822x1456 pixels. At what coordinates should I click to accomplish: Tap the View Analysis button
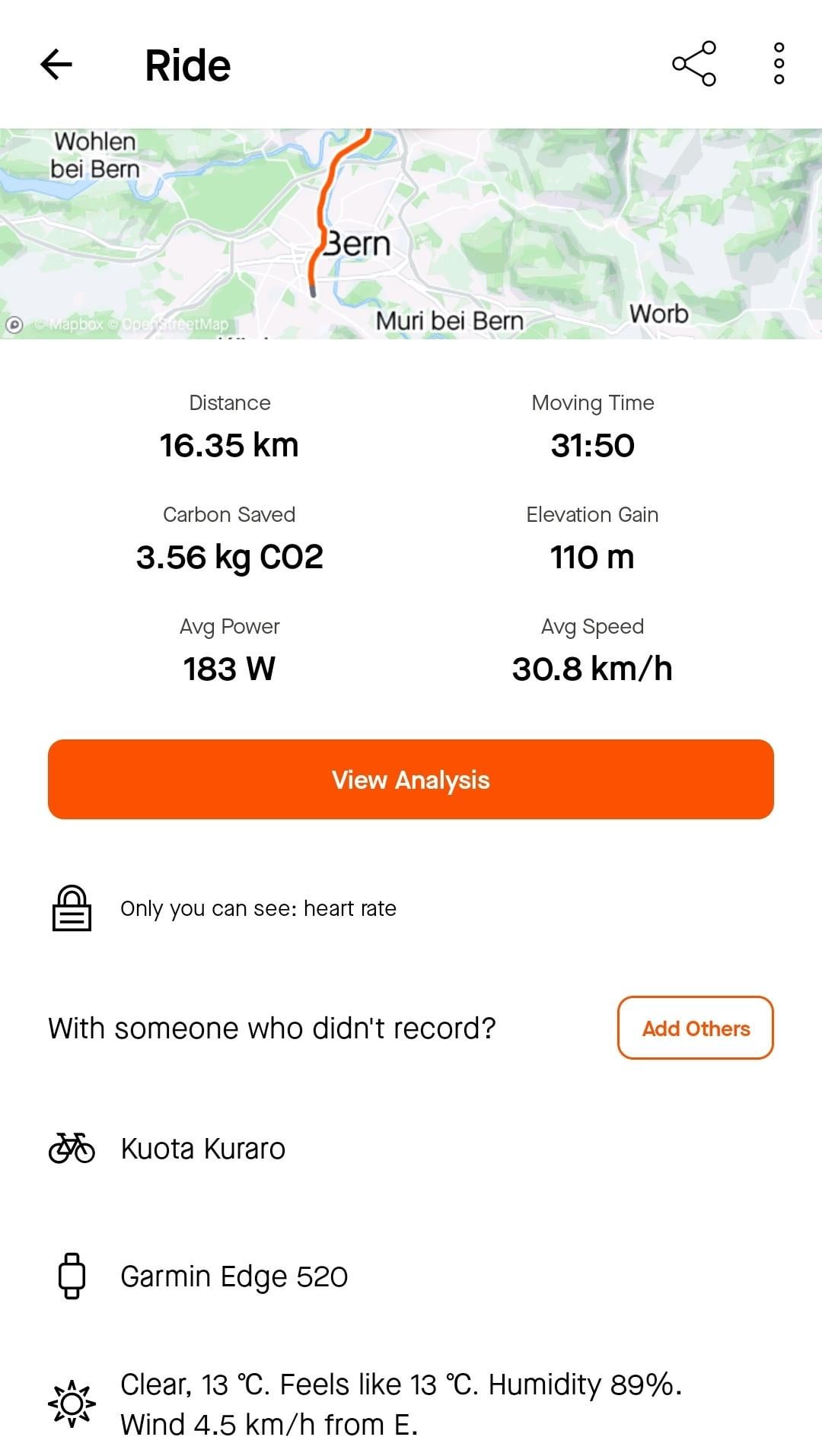411,780
